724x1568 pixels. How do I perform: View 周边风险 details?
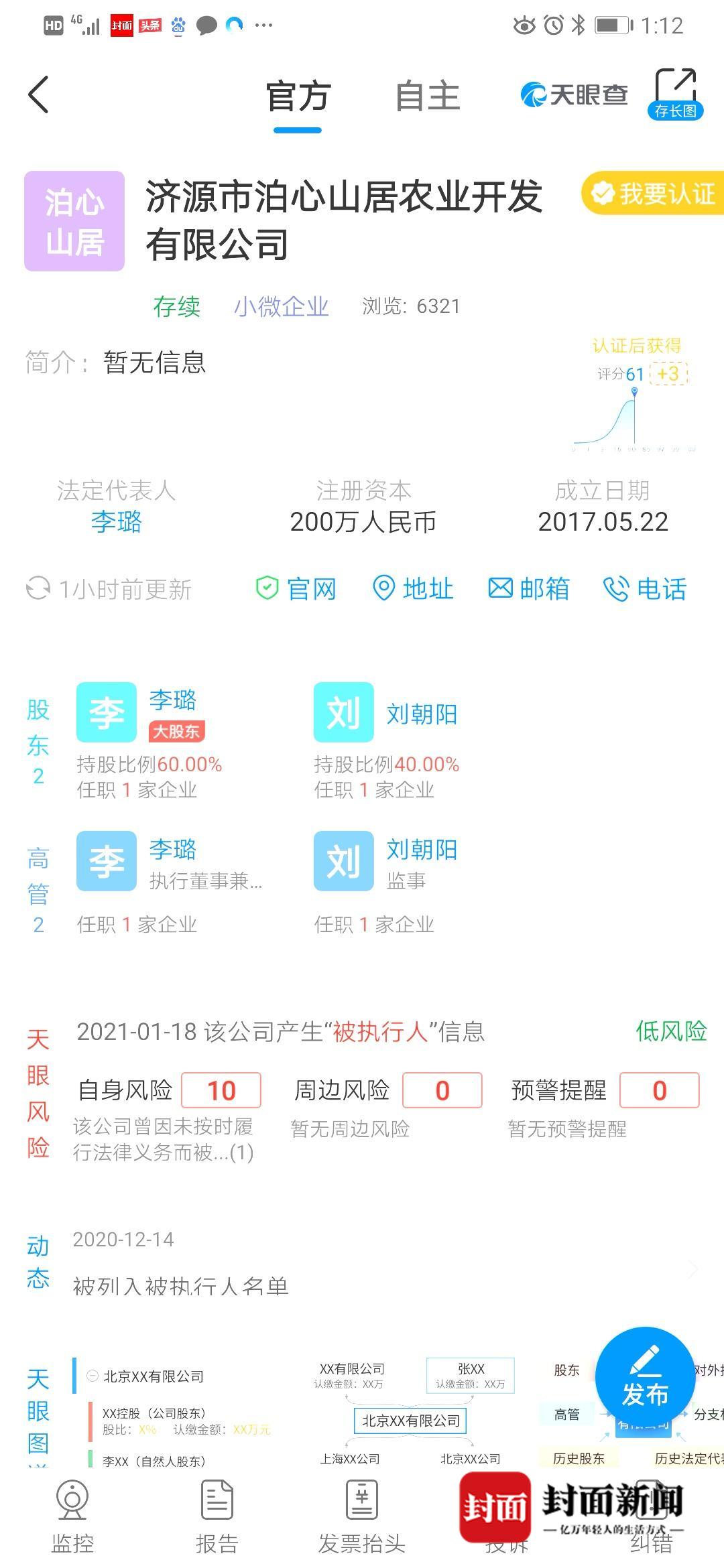point(442,1090)
